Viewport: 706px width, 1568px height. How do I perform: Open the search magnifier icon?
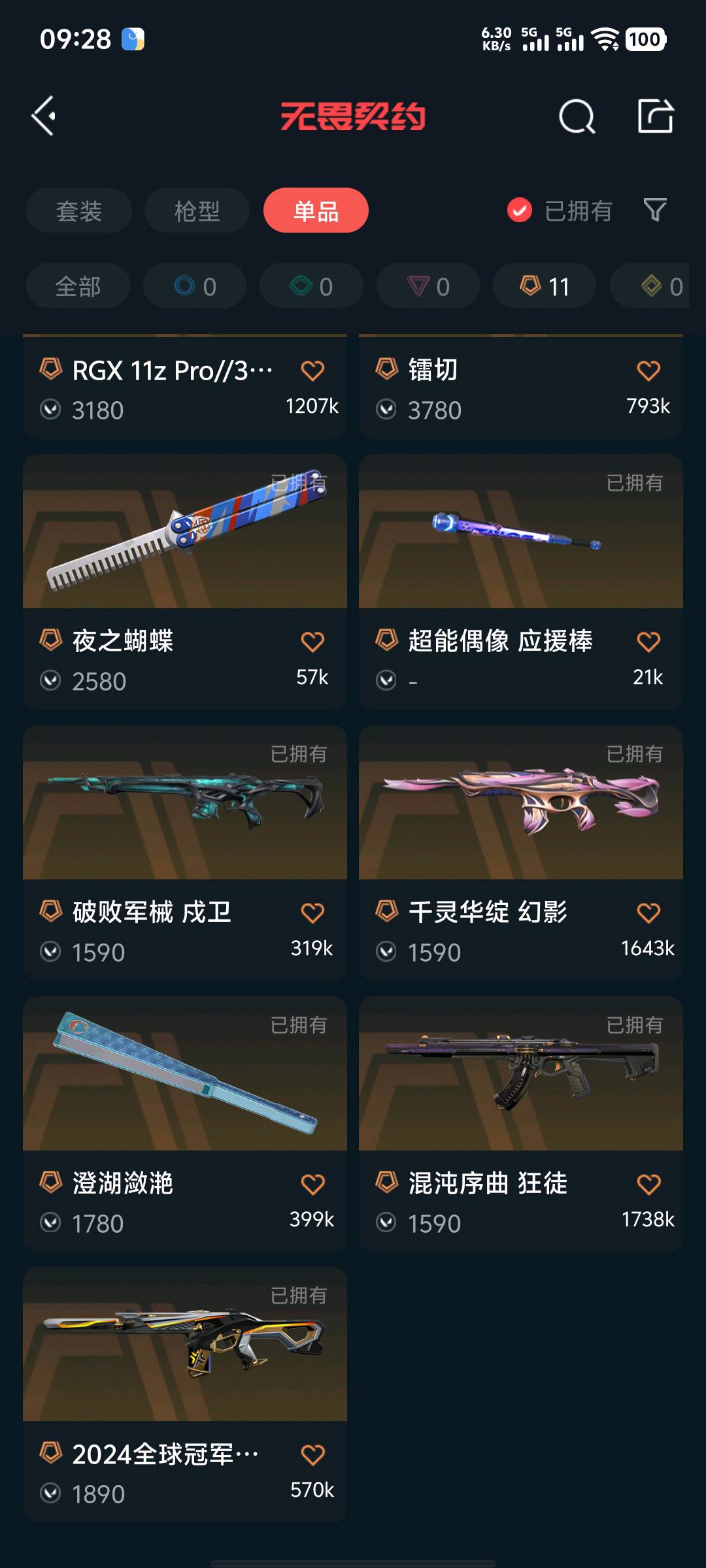(577, 117)
